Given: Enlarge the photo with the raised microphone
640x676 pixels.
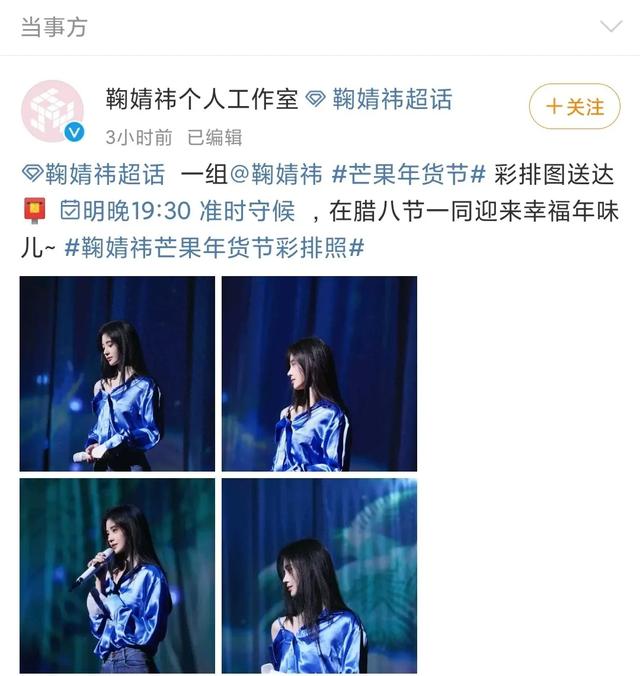Looking at the screenshot, I should 117,575.
